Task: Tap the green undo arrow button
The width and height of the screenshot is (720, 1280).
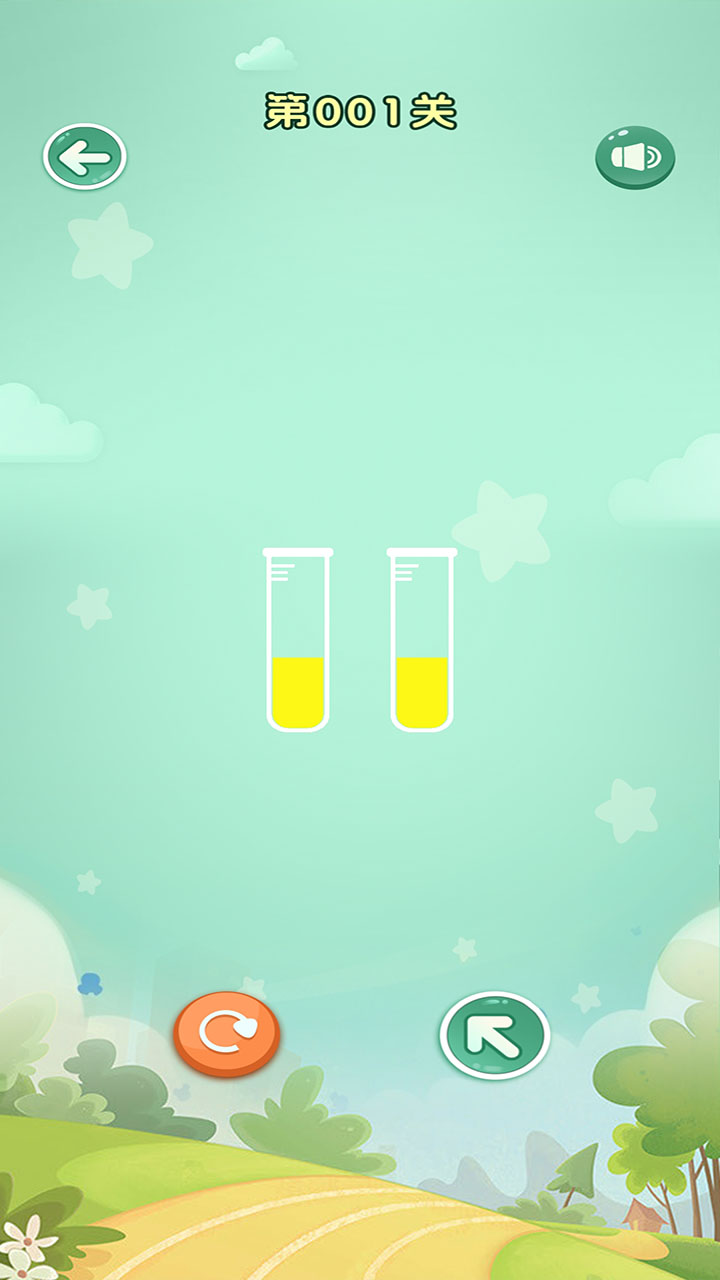Action: (495, 1035)
